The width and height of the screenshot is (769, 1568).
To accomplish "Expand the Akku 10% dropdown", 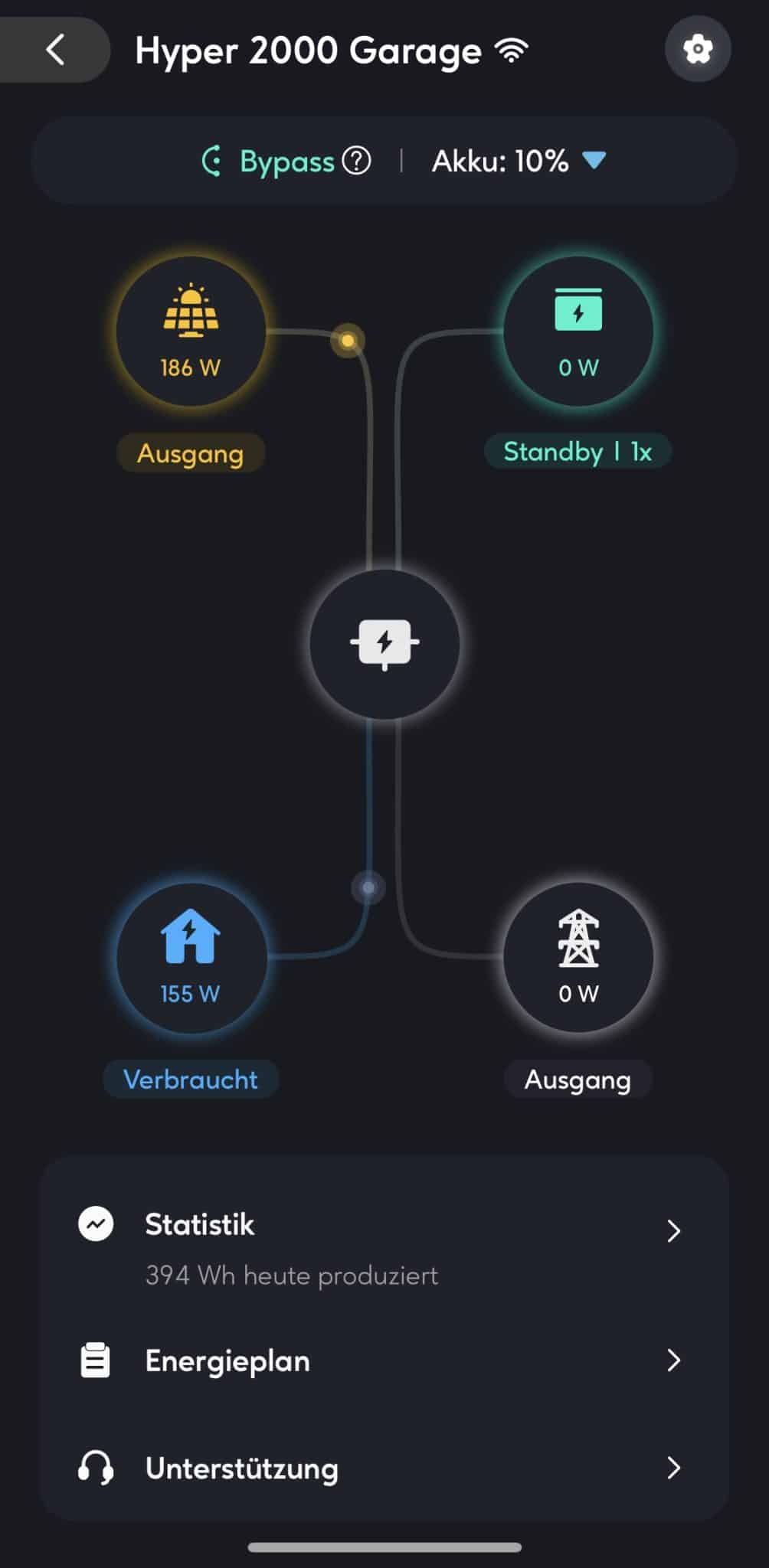I will coord(519,161).
